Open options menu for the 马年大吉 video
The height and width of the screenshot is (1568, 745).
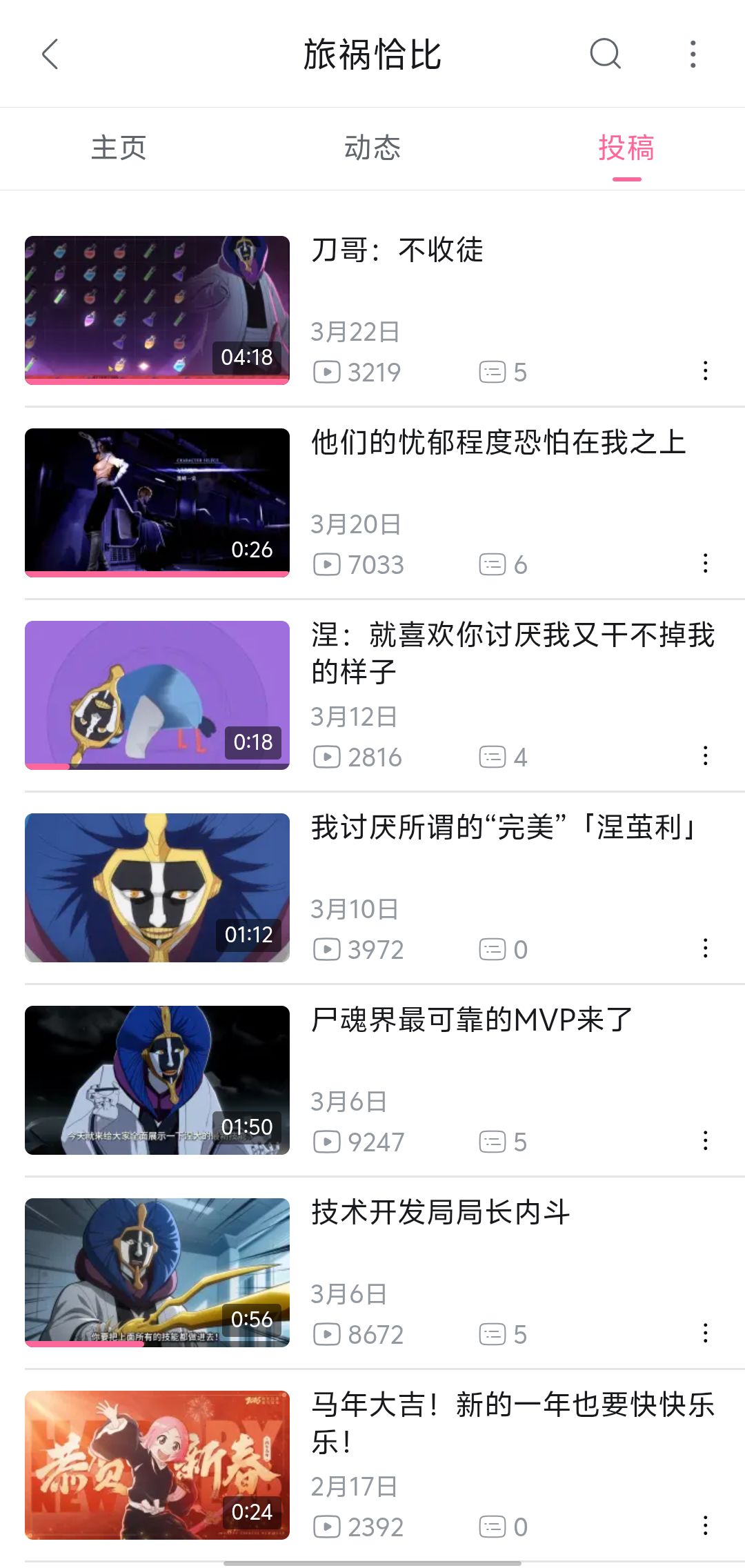tap(705, 1525)
